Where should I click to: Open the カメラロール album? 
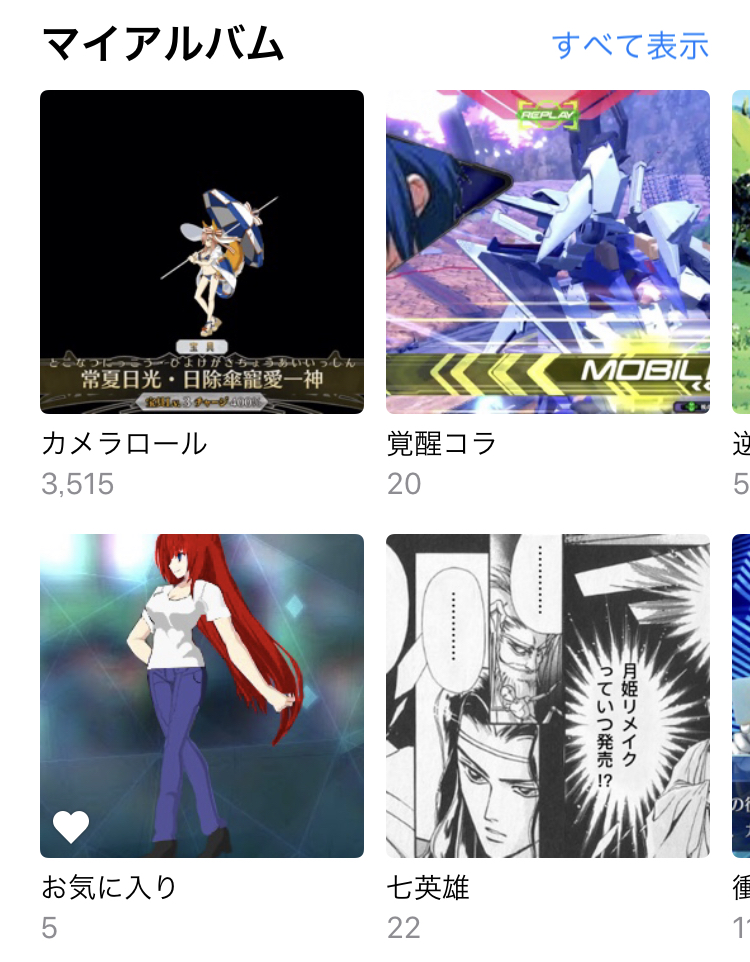click(x=202, y=252)
